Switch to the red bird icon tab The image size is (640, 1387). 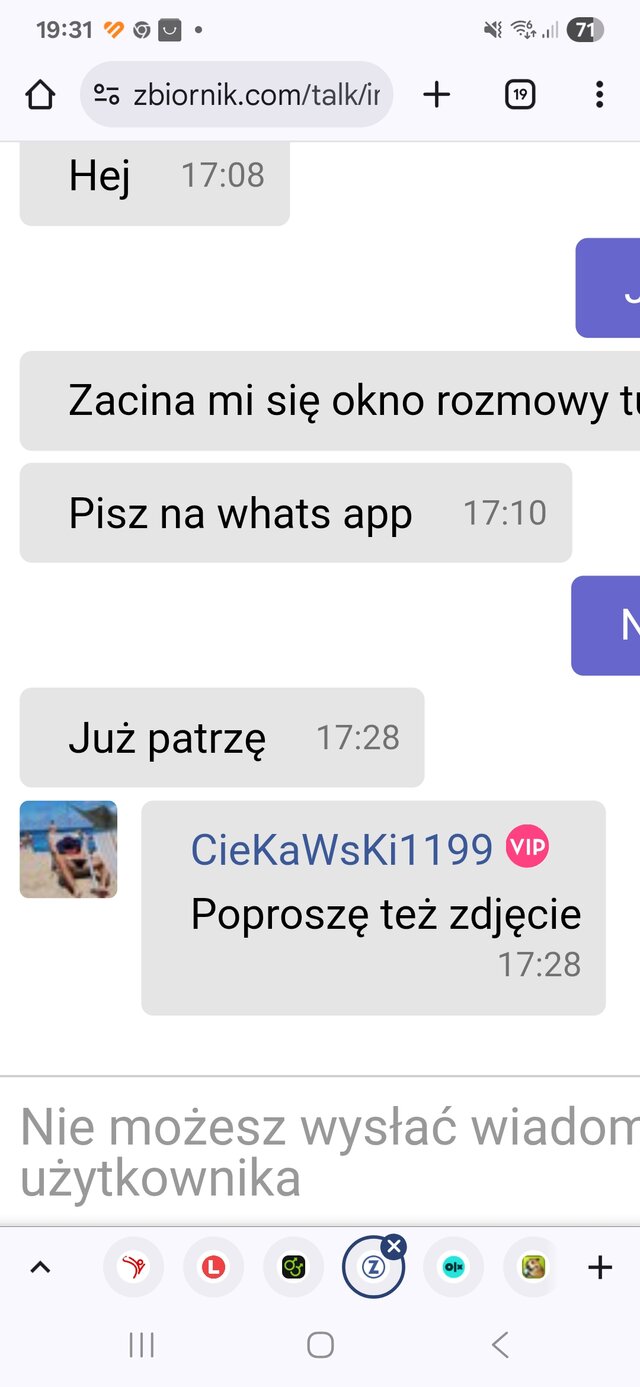point(133,1268)
